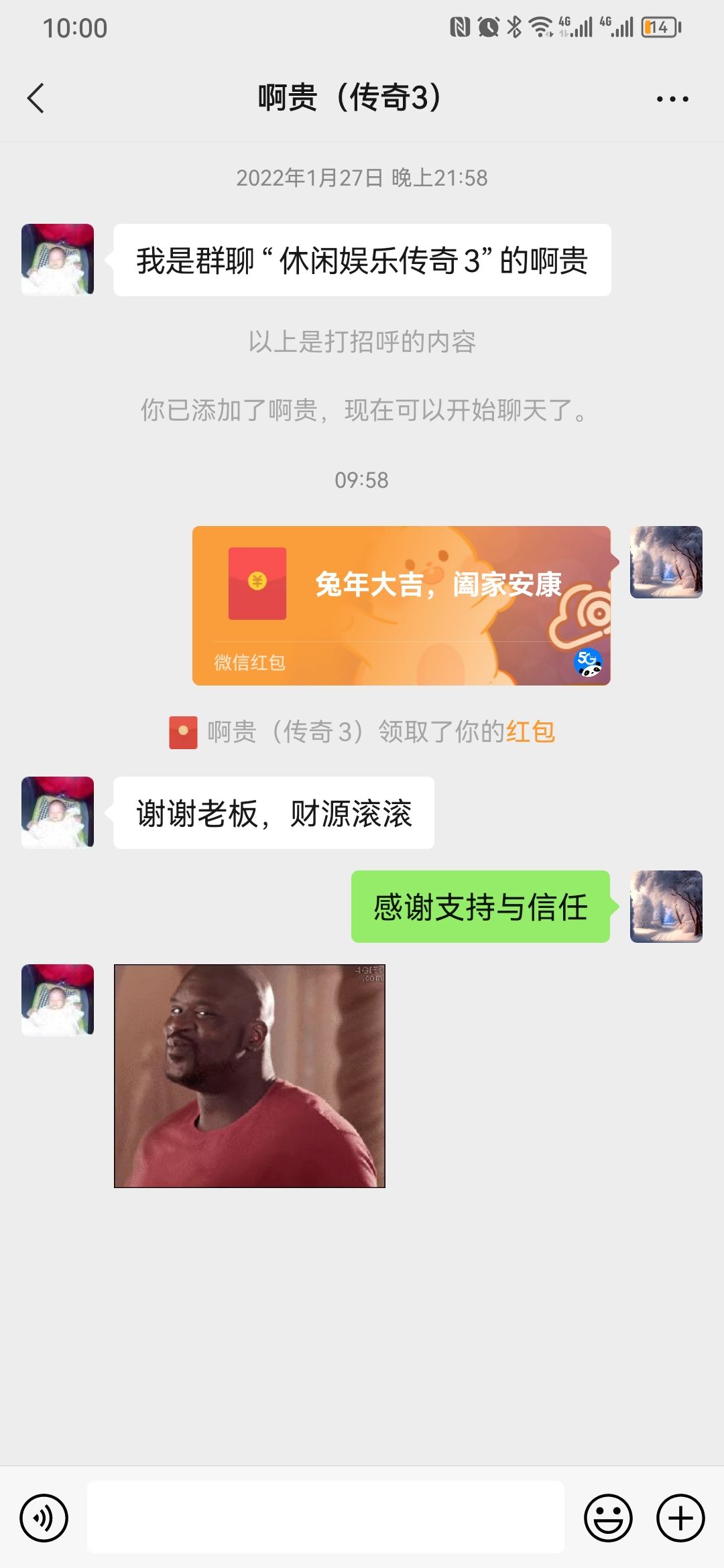Open the chat info overflow menu

(x=672, y=99)
